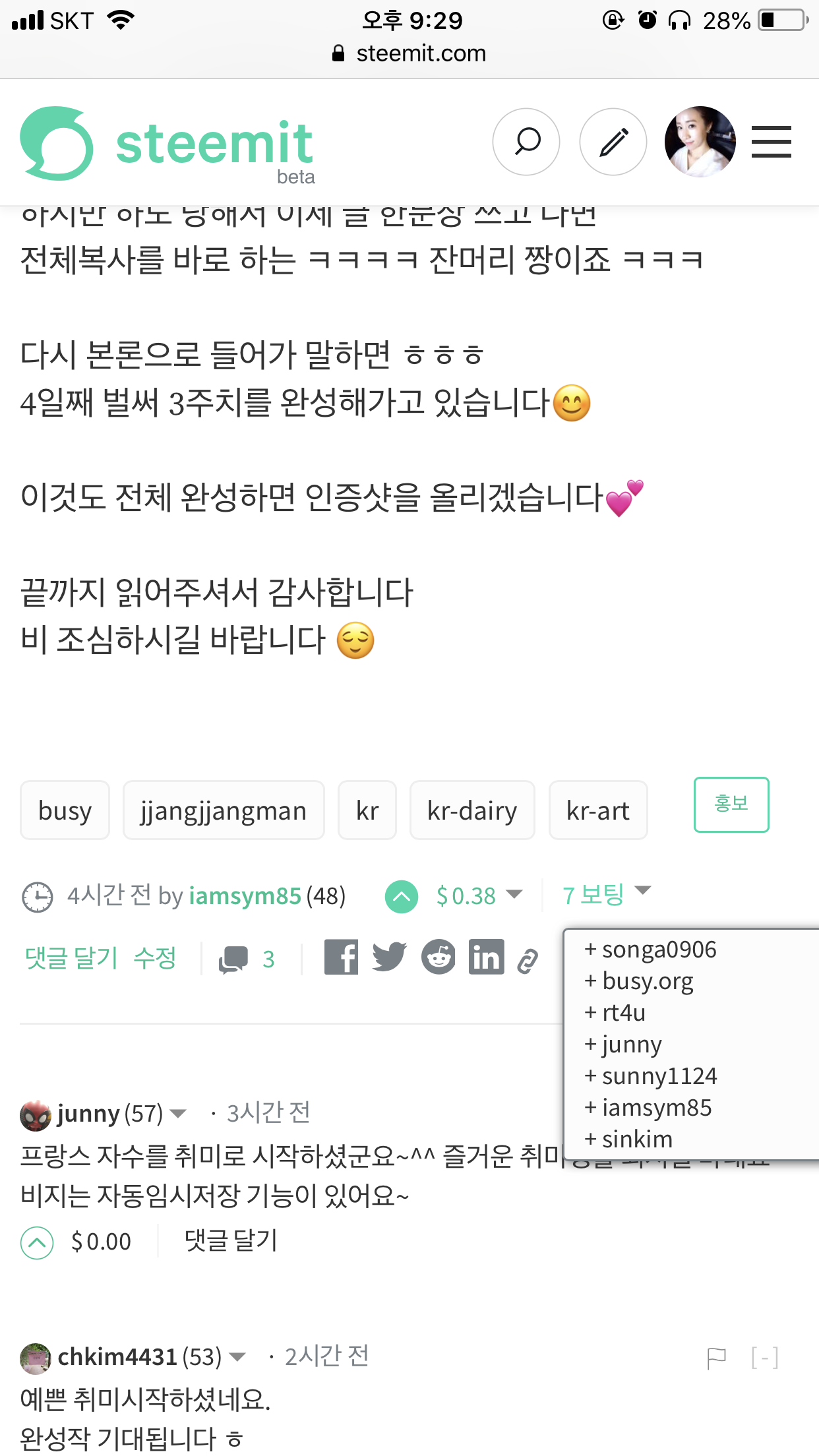Open the busy tag
Viewport: 819px width, 1456px height.
(x=65, y=810)
